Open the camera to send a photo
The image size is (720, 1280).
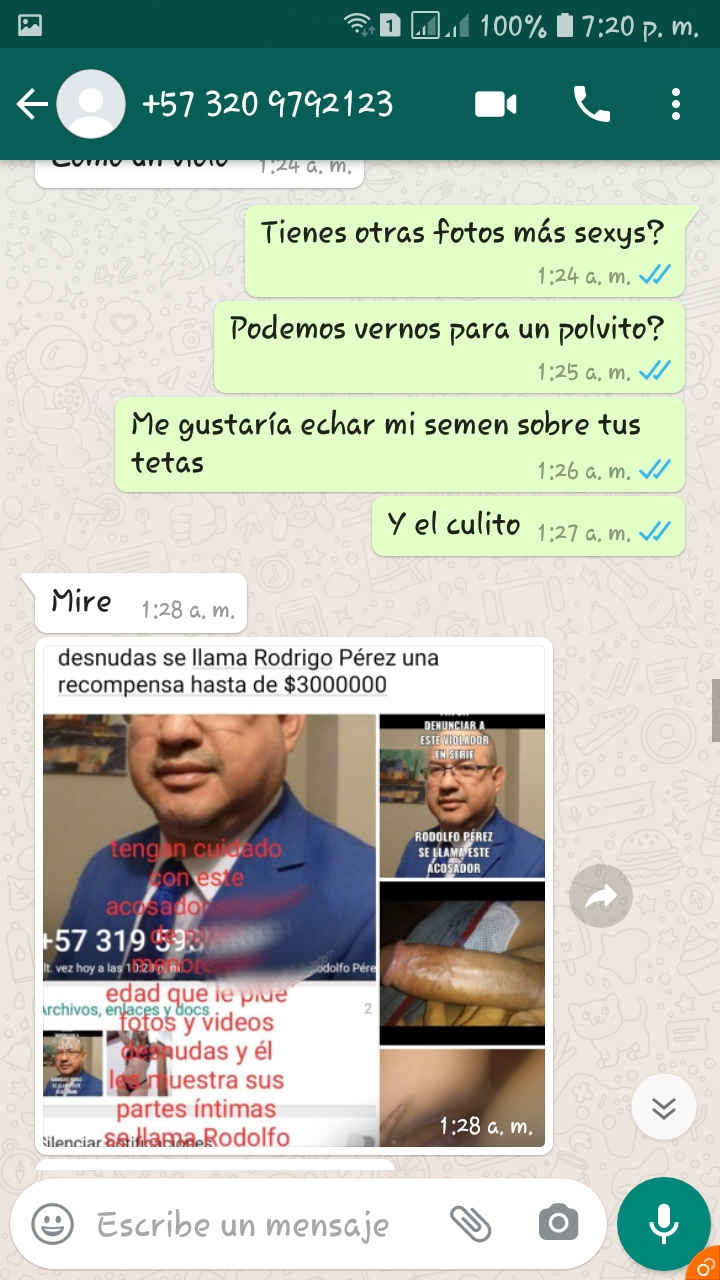click(x=558, y=1223)
